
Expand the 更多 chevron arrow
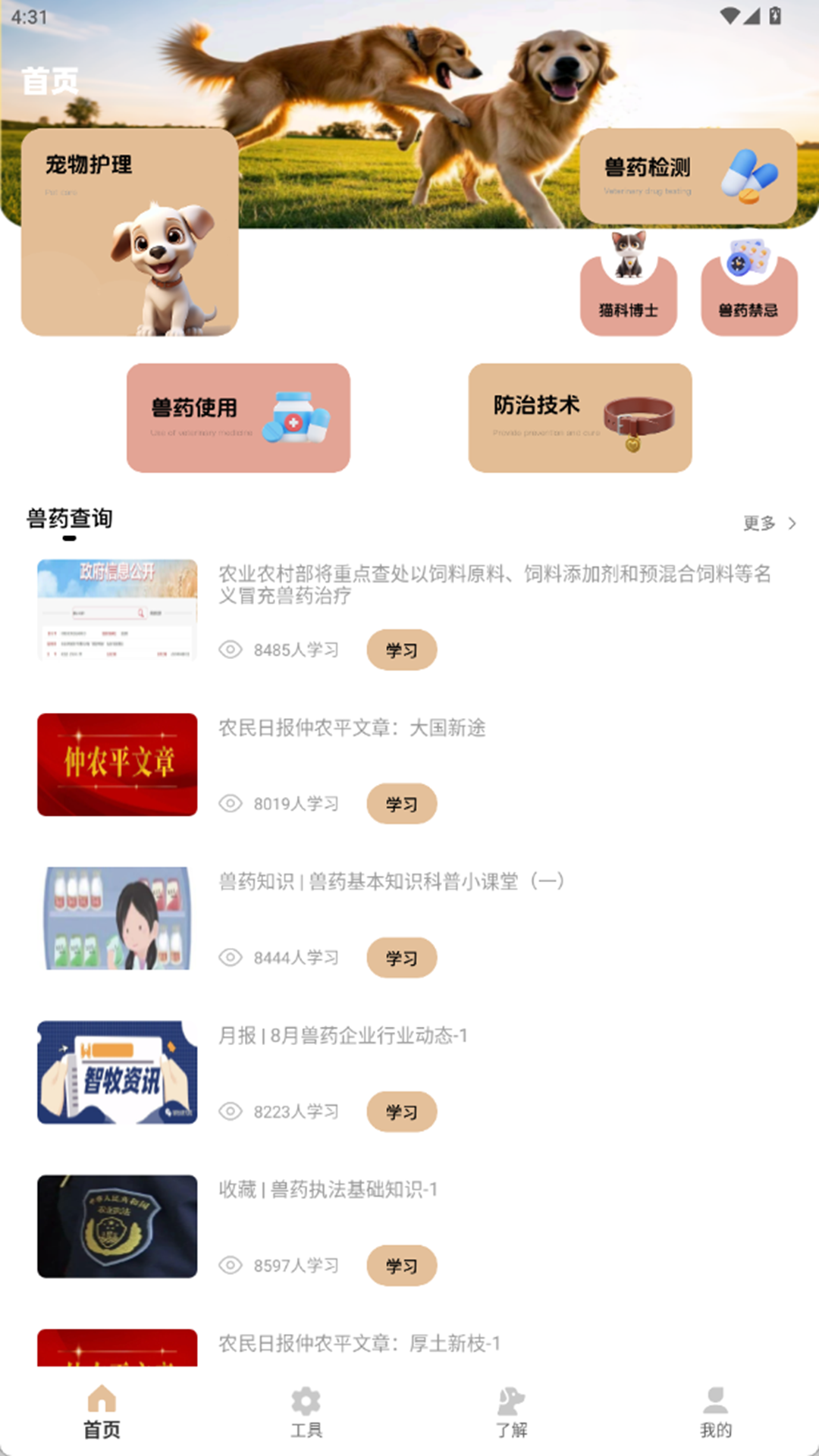pyautogui.click(x=792, y=522)
